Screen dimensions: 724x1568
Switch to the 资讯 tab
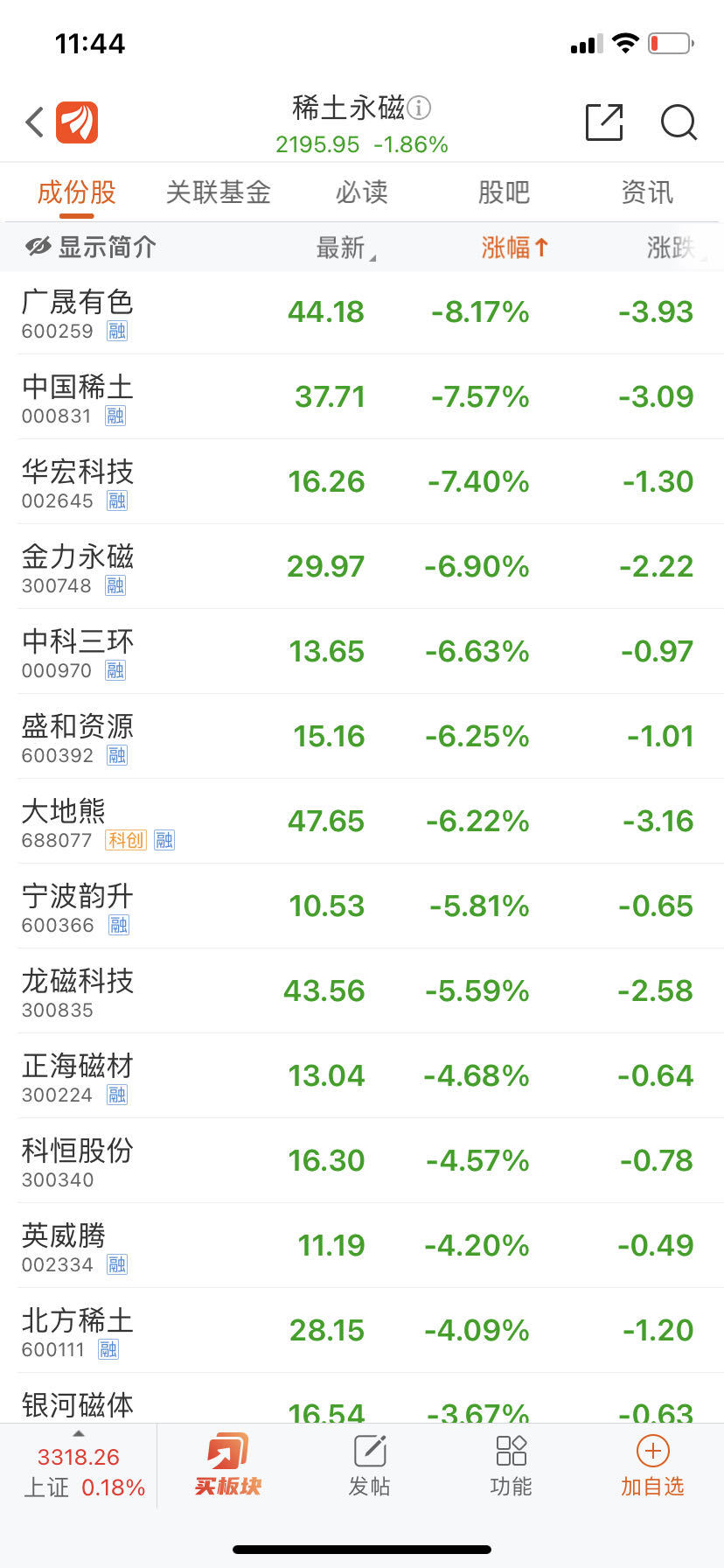pyautogui.click(x=647, y=192)
